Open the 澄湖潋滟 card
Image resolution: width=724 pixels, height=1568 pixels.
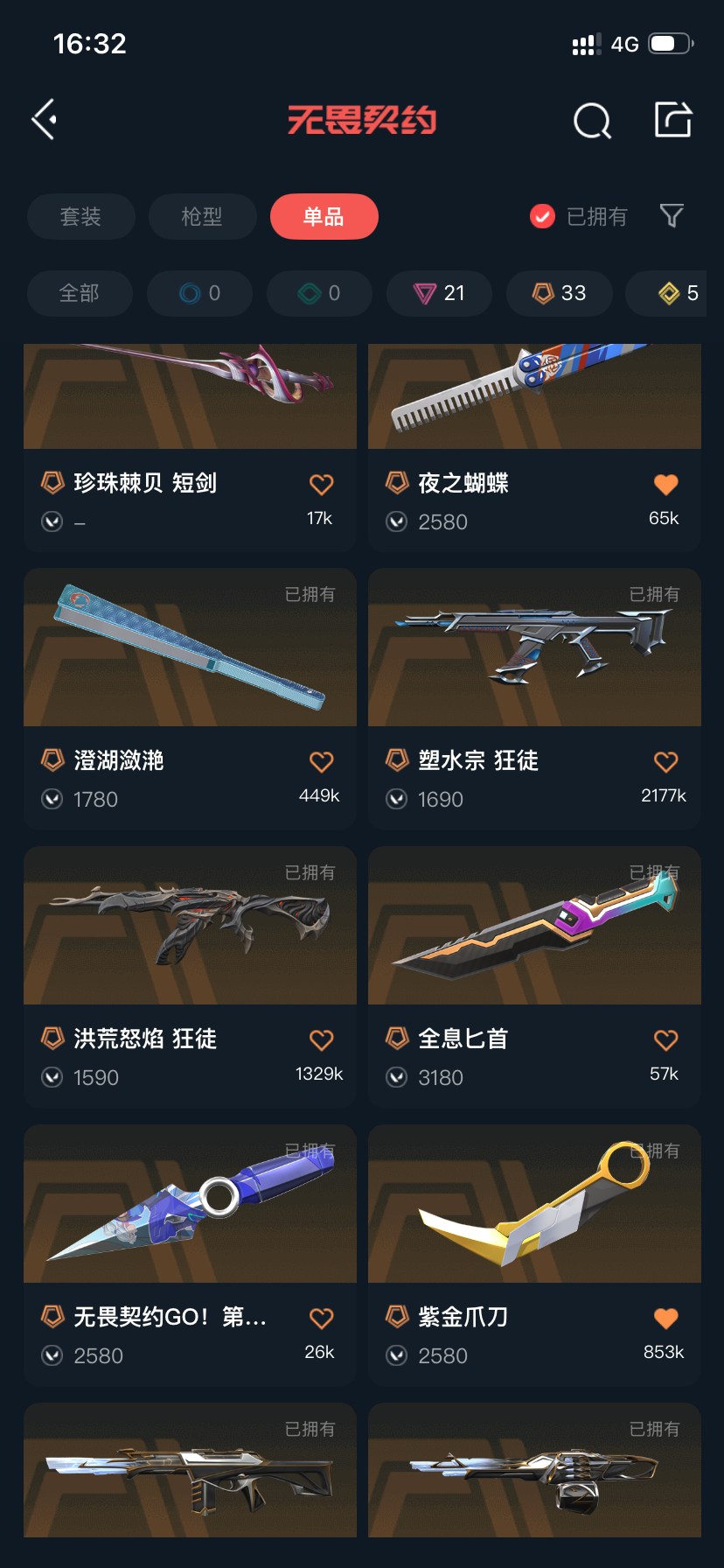(x=190, y=698)
